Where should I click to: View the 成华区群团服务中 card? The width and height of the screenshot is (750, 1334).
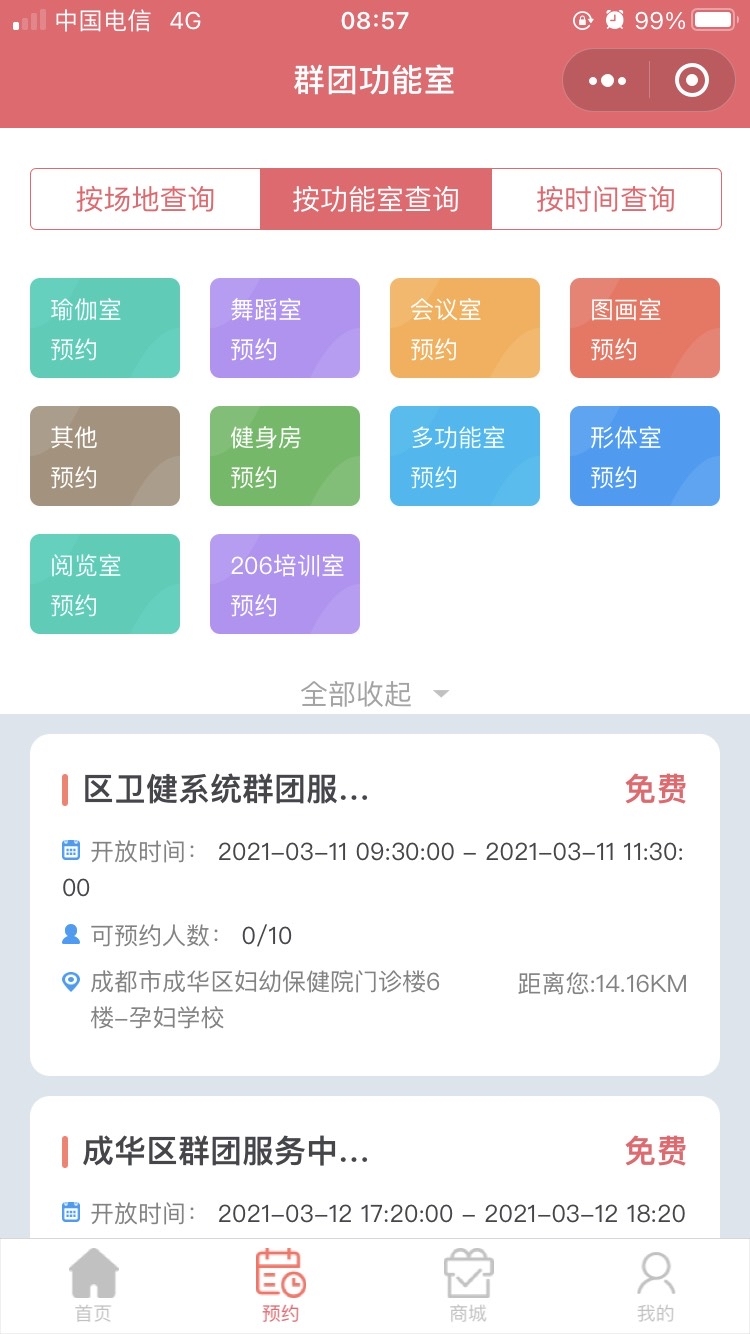coord(375,1167)
